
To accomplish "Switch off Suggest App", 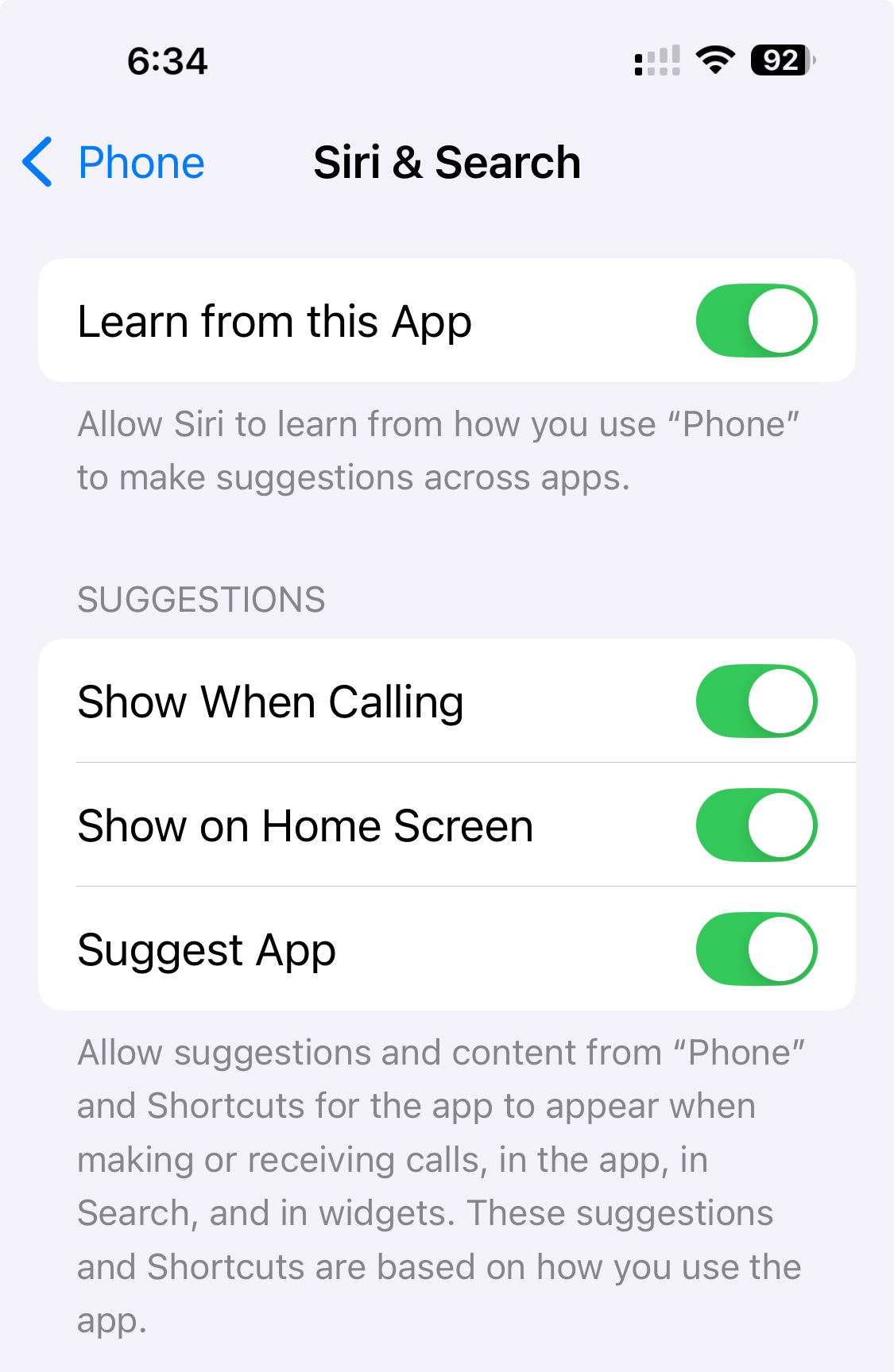I will (756, 949).
